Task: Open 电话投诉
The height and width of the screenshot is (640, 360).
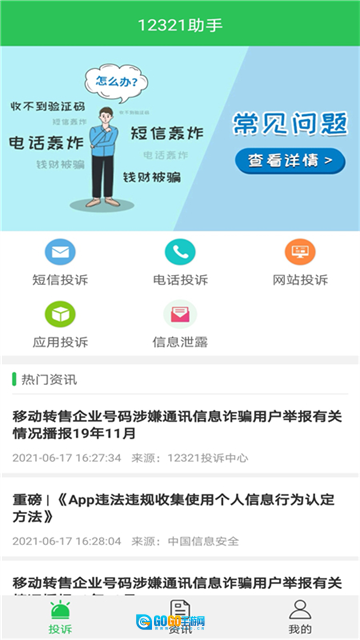Action: click(x=180, y=262)
